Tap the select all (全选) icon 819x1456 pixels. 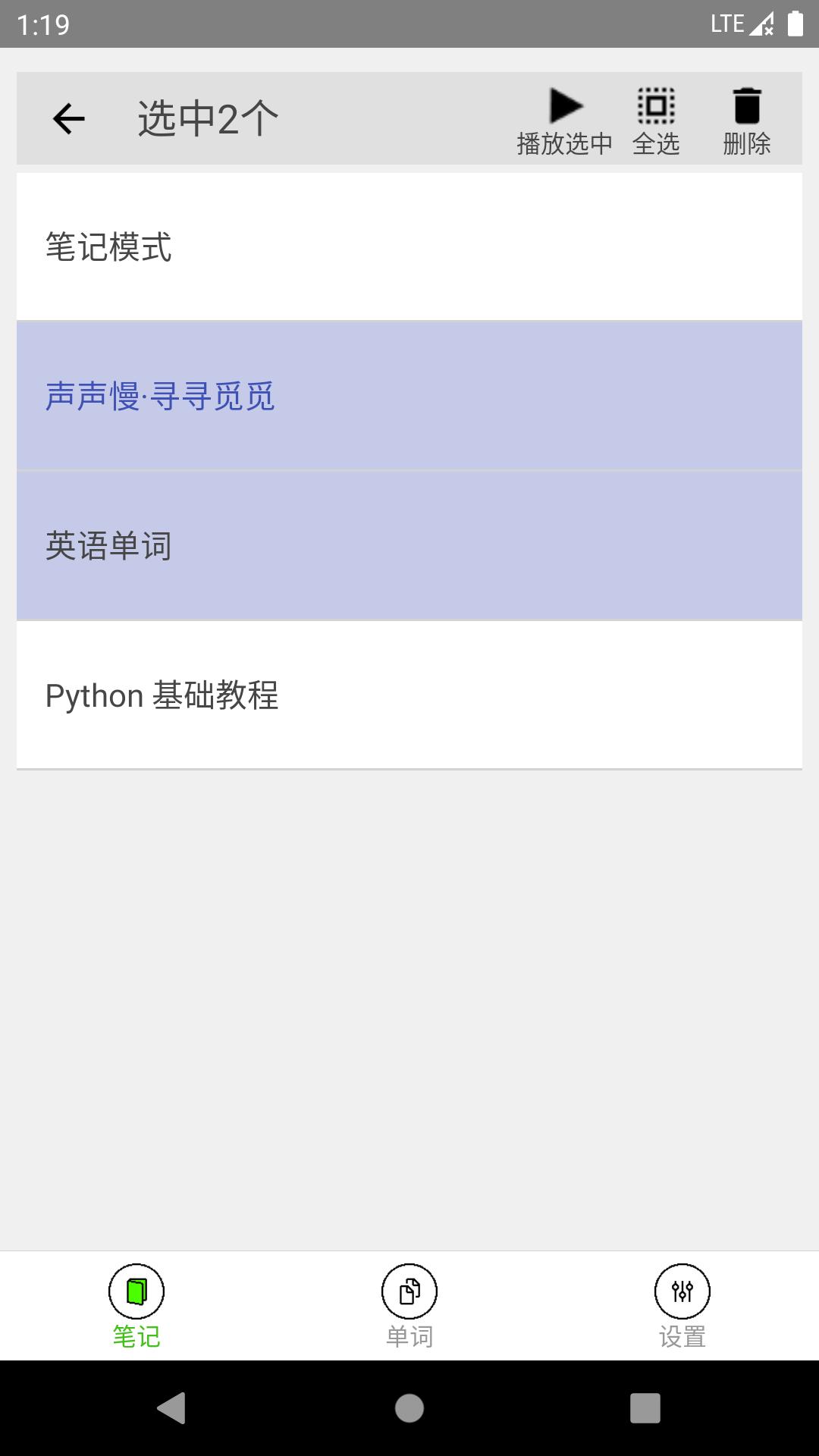tap(657, 118)
